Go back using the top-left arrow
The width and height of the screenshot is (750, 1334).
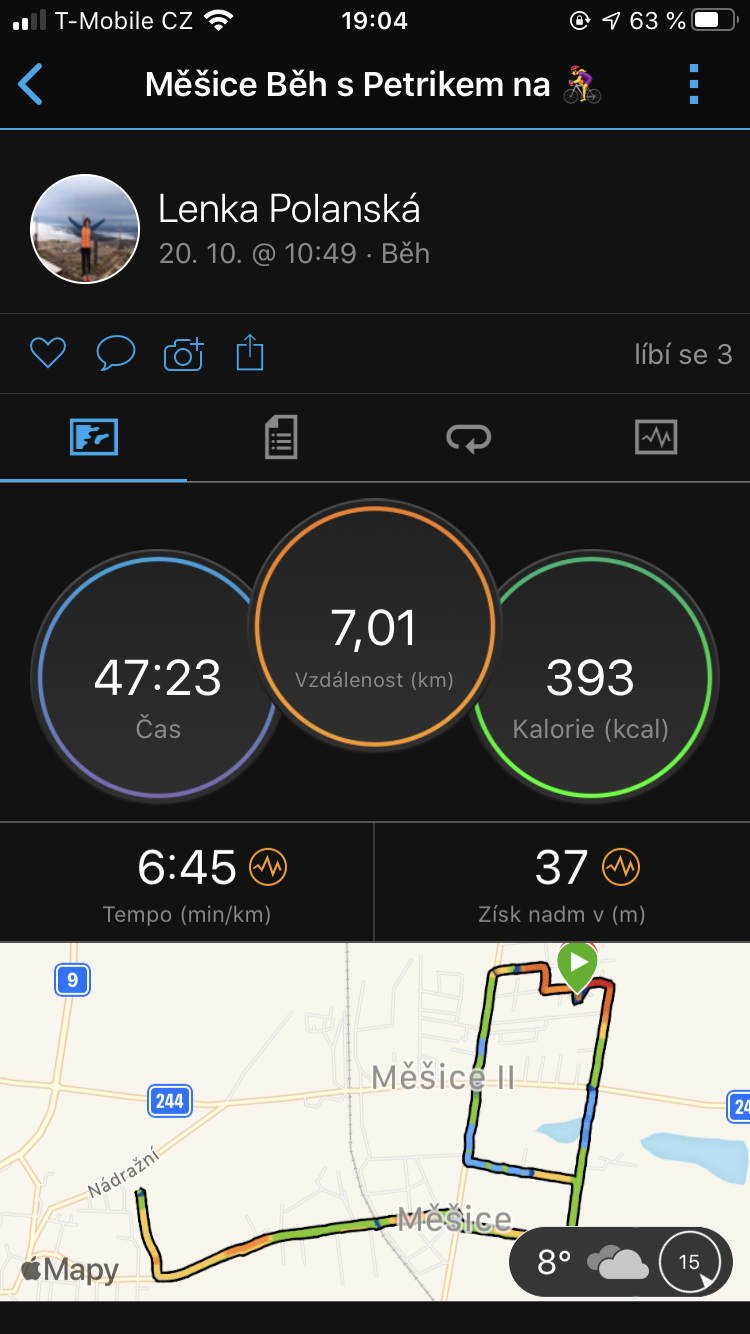pos(31,84)
